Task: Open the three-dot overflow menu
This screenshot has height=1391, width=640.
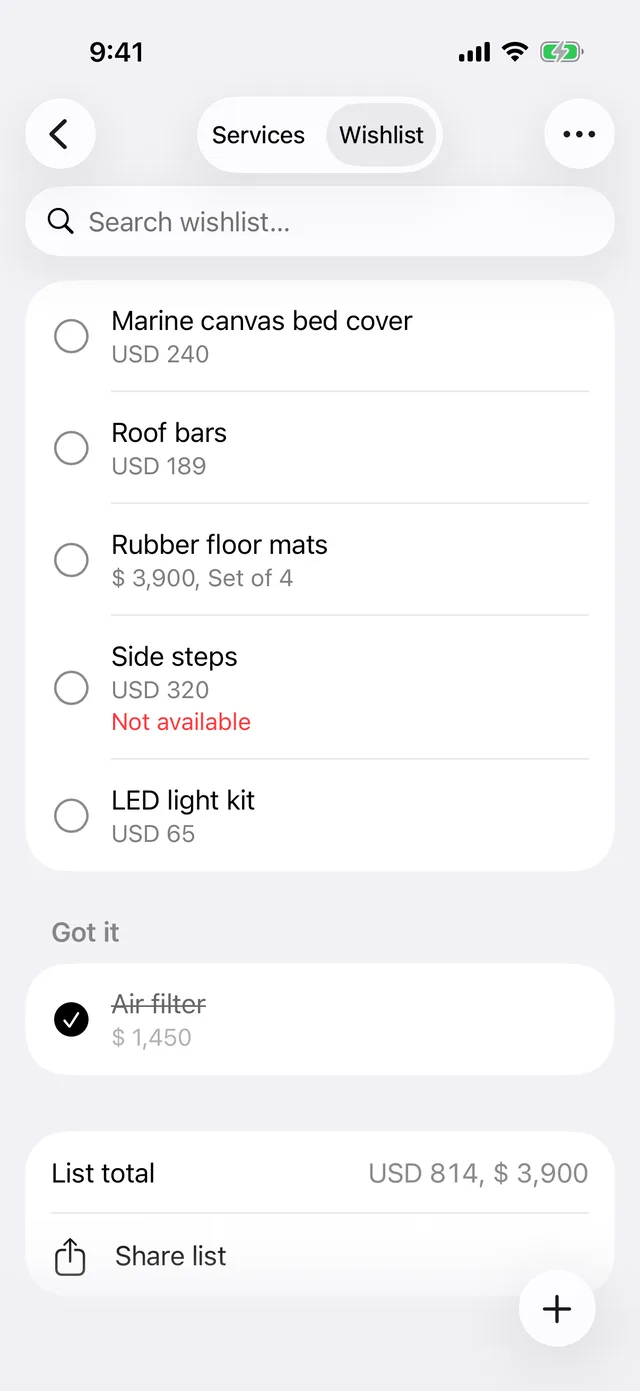Action: coord(579,134)
